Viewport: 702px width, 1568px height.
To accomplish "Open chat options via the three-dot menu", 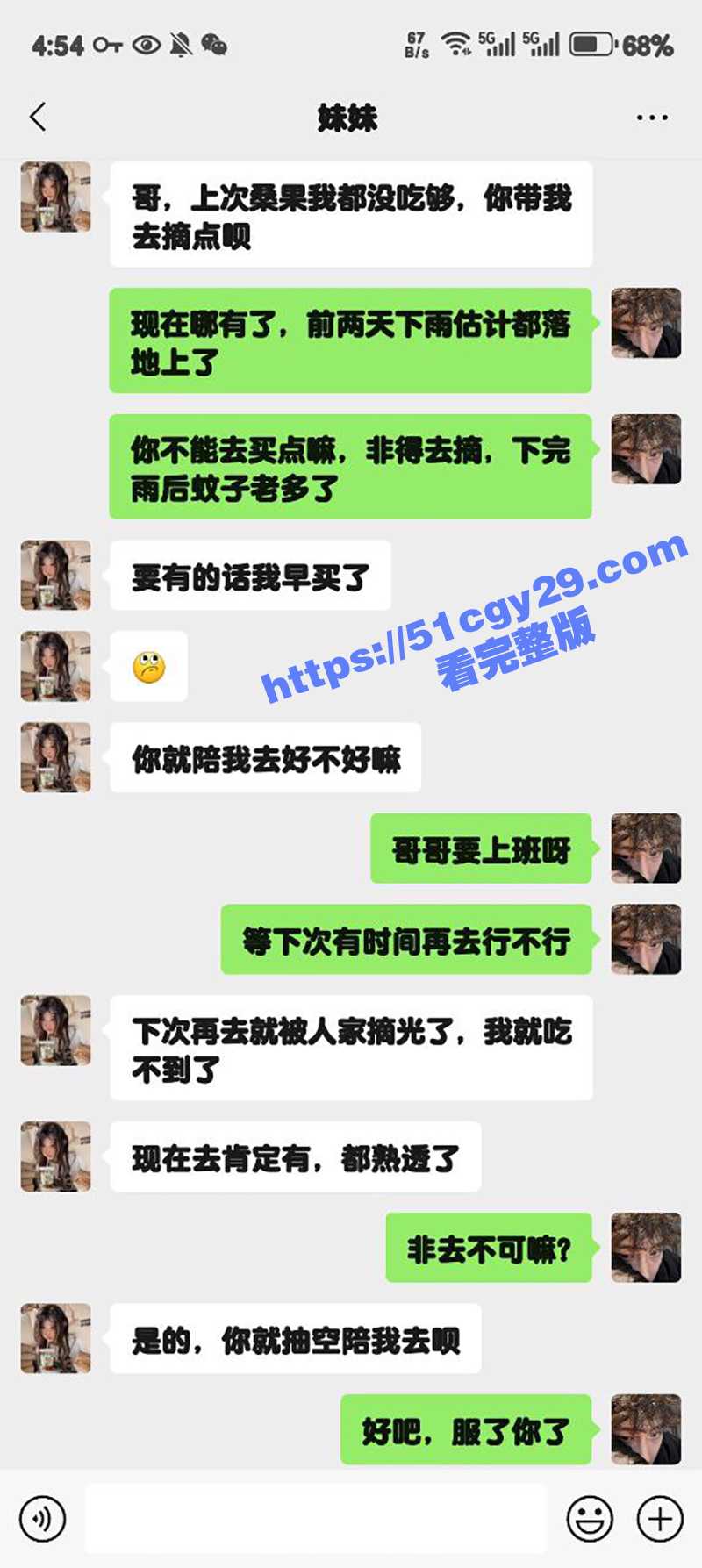I will click(650, 117).
